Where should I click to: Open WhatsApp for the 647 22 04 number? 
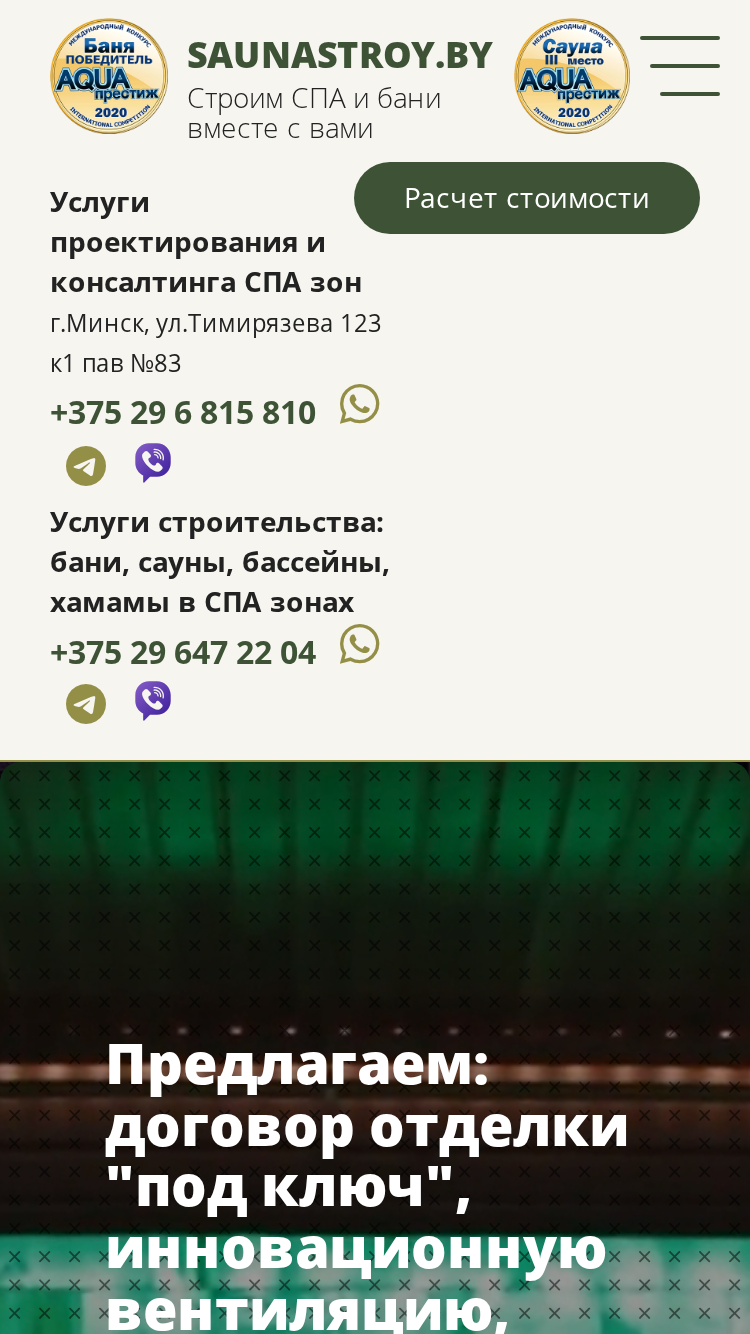pyautogui.click(x=360, y=645)
